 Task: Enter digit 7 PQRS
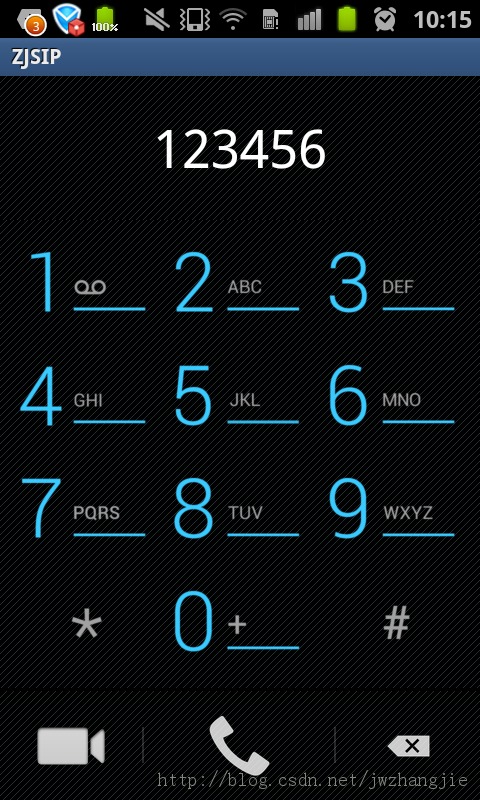click(x=84, y=508)
